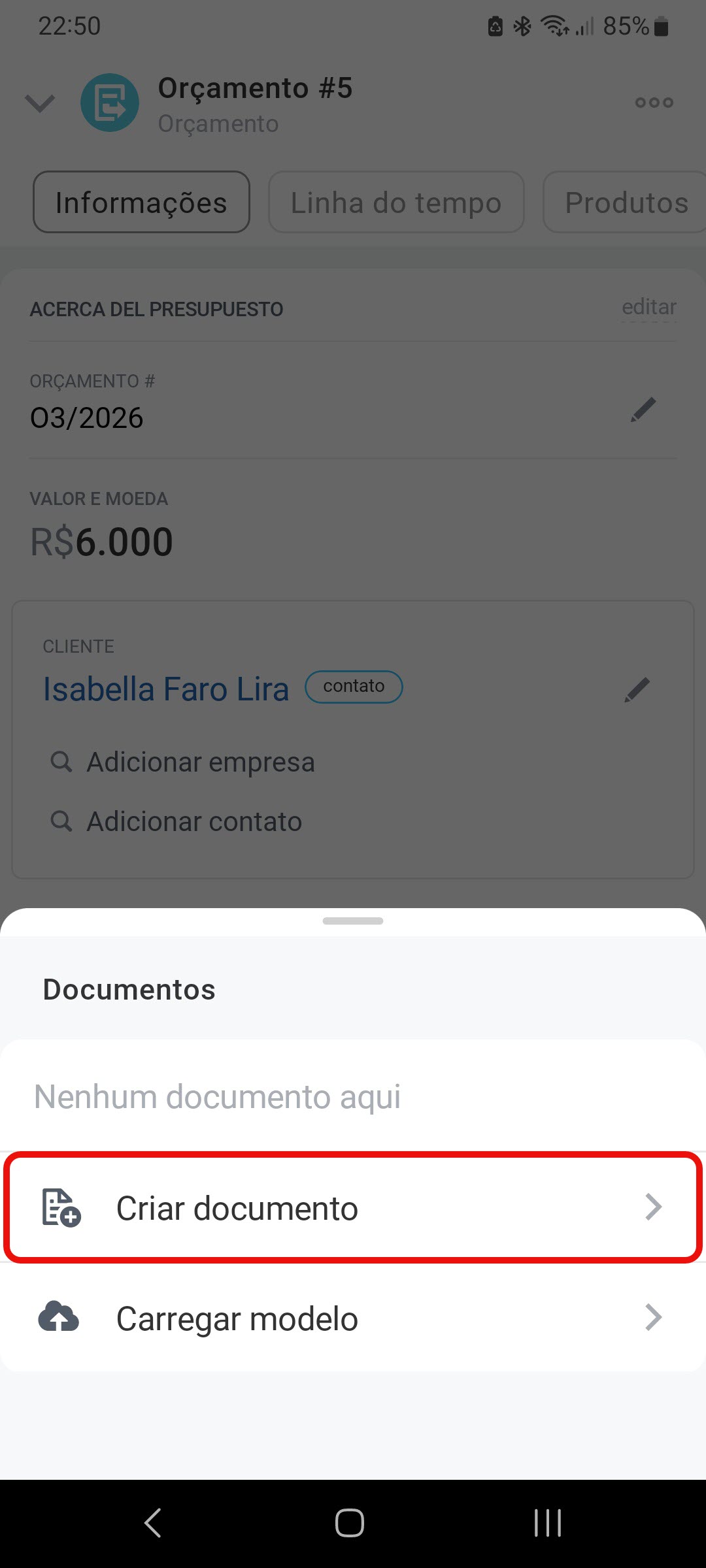Edit the Orçamento # field with its pencil
This screenshot has width=706, height=1568.
643,410
